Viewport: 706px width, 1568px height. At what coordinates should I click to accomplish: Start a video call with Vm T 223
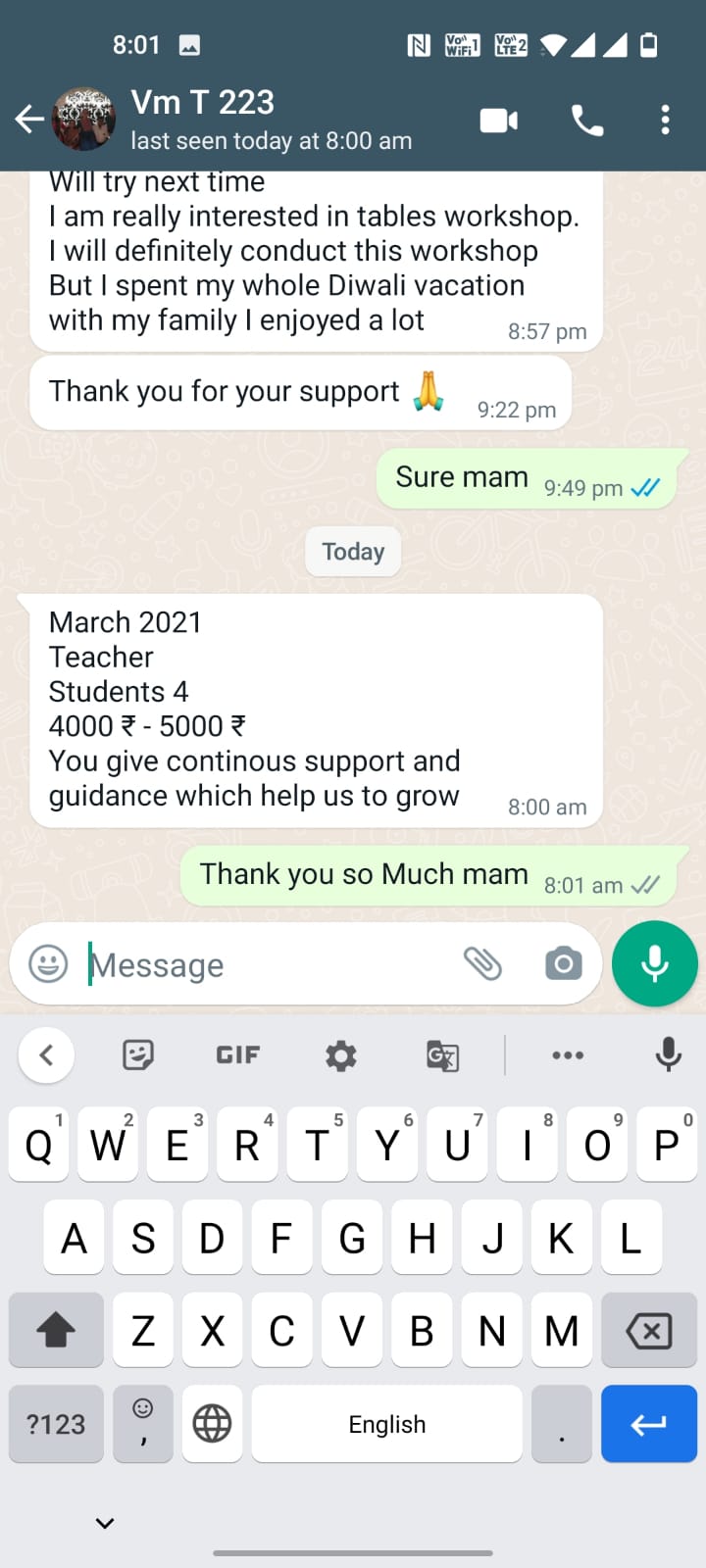coord(498,121)
